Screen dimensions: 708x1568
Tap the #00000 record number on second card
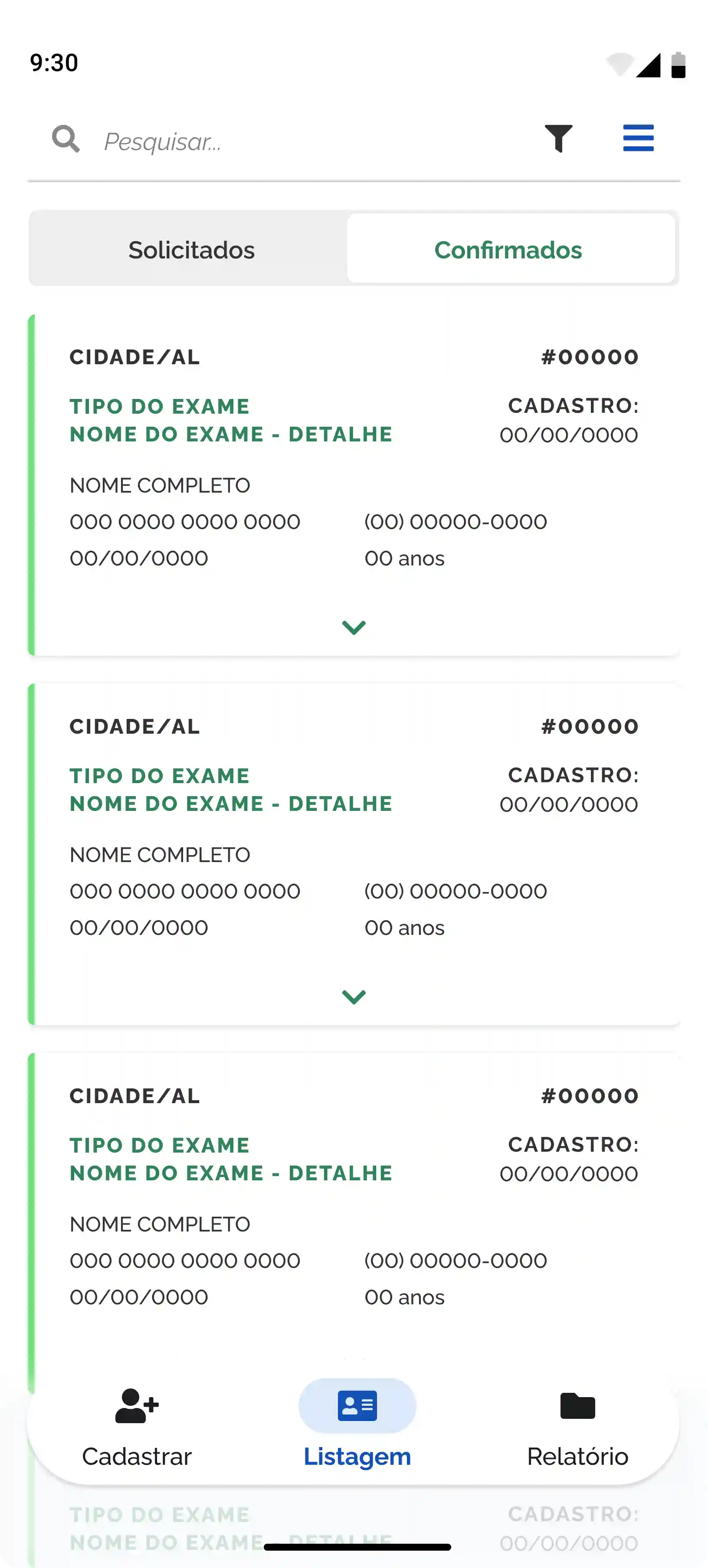(589, 725)
